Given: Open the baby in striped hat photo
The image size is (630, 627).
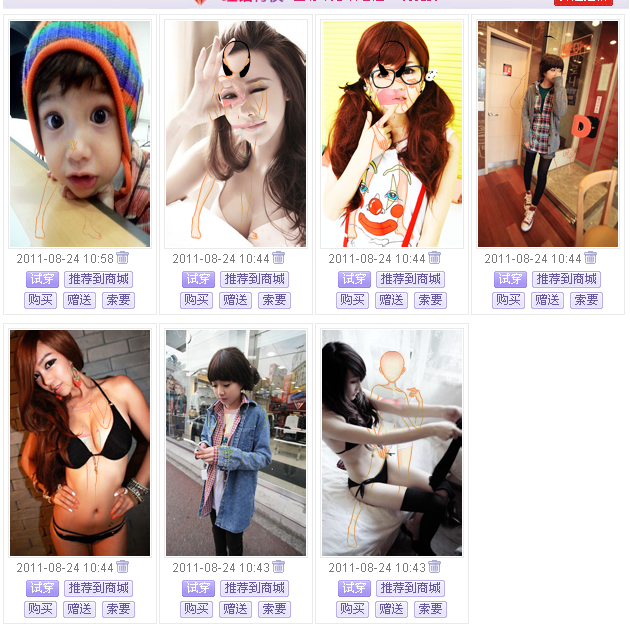Looking at the screenshot, I should pyautogui.click(x=80, y=133).
